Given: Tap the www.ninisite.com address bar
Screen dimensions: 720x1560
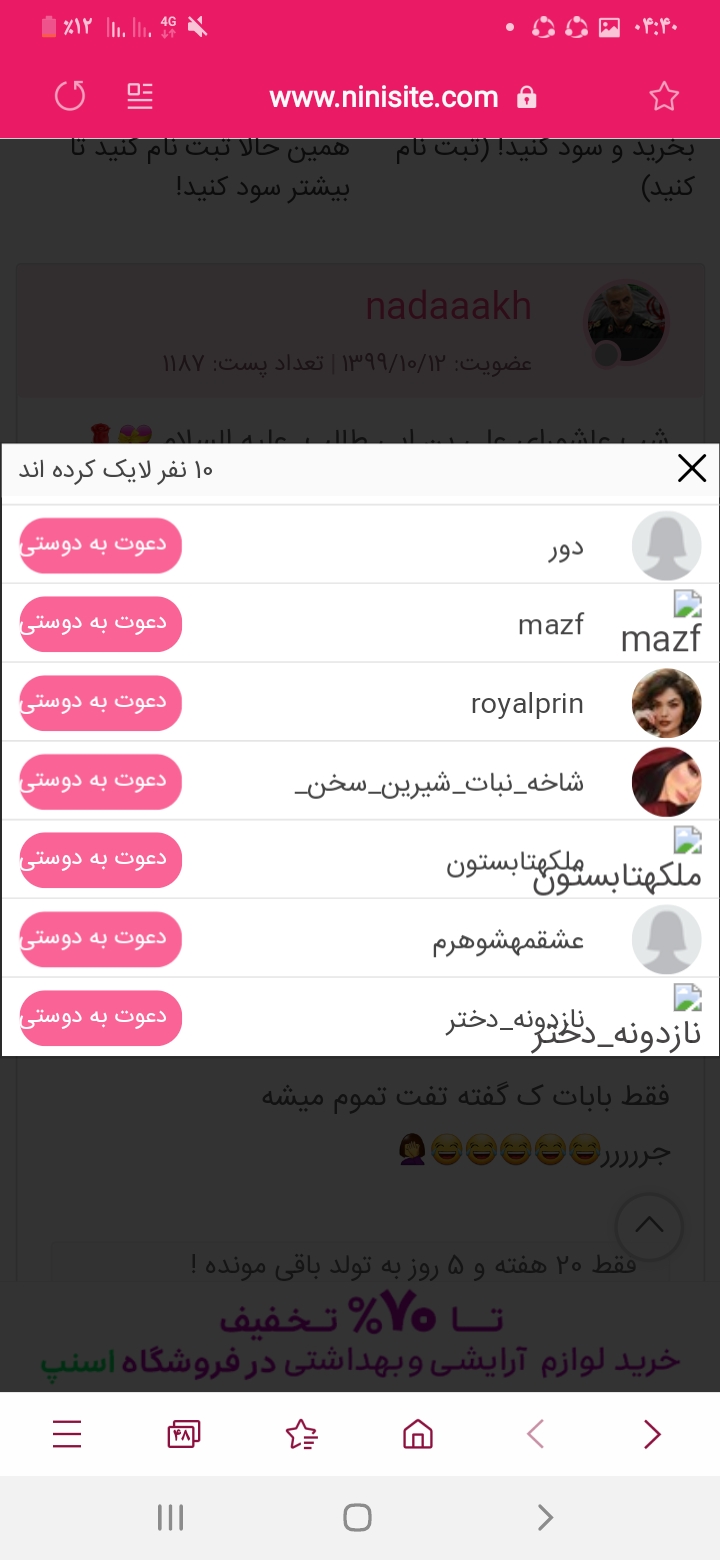Looking at the screenshot, I should click(384, 97).
